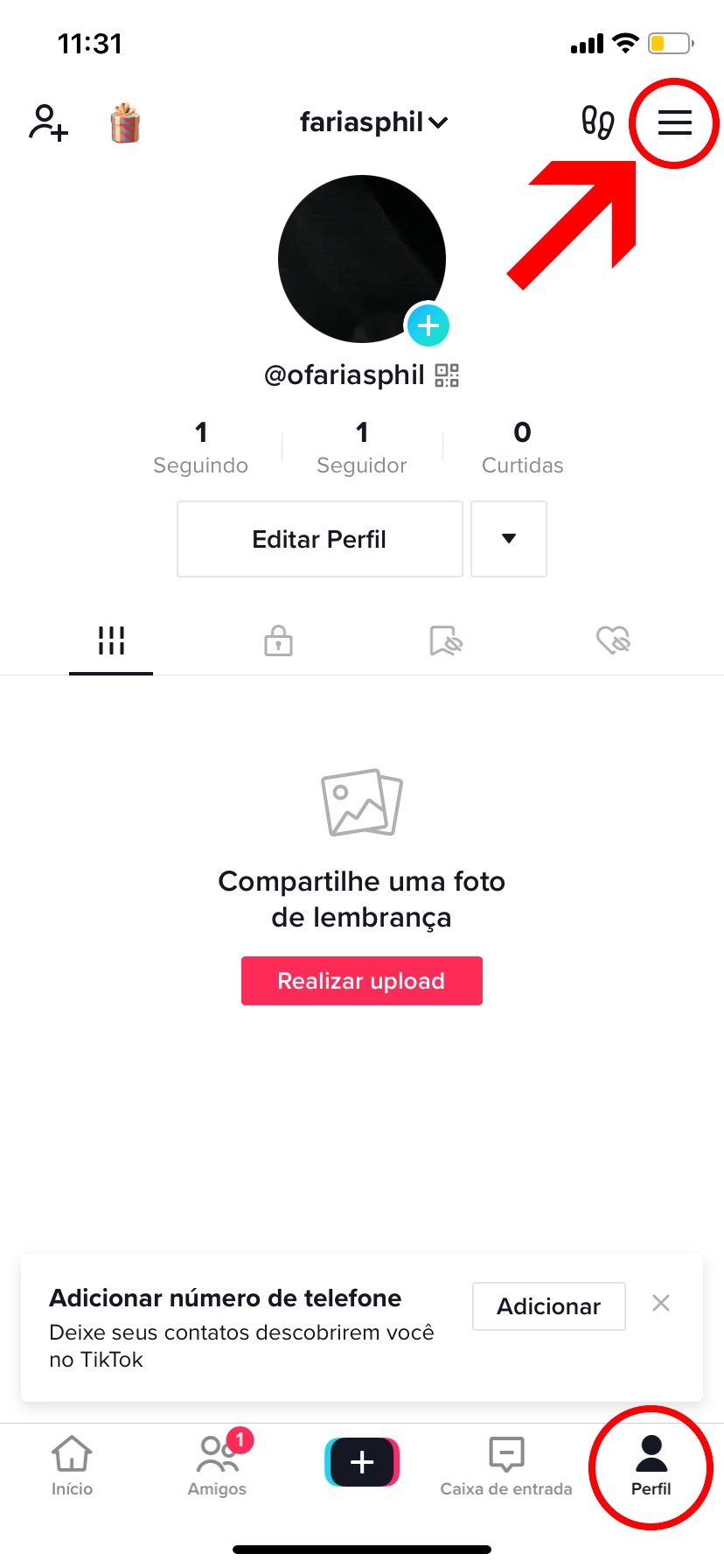The height and width of the screenshot is (1568, 724).
Task: View the Seguidor list
Action: click(362, 447)
